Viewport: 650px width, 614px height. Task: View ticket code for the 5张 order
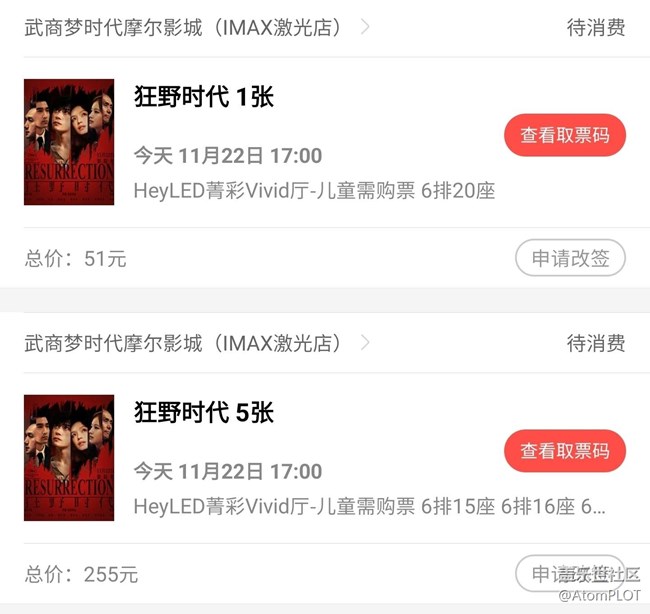565,451
